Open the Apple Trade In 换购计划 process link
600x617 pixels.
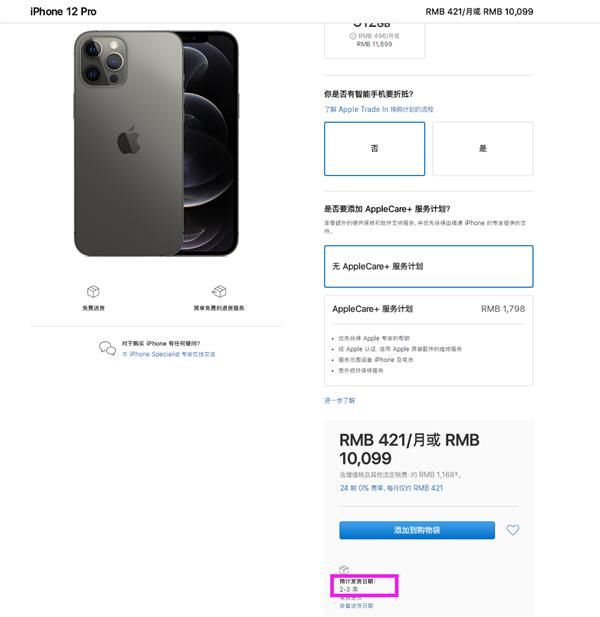(x=378, y=109)
